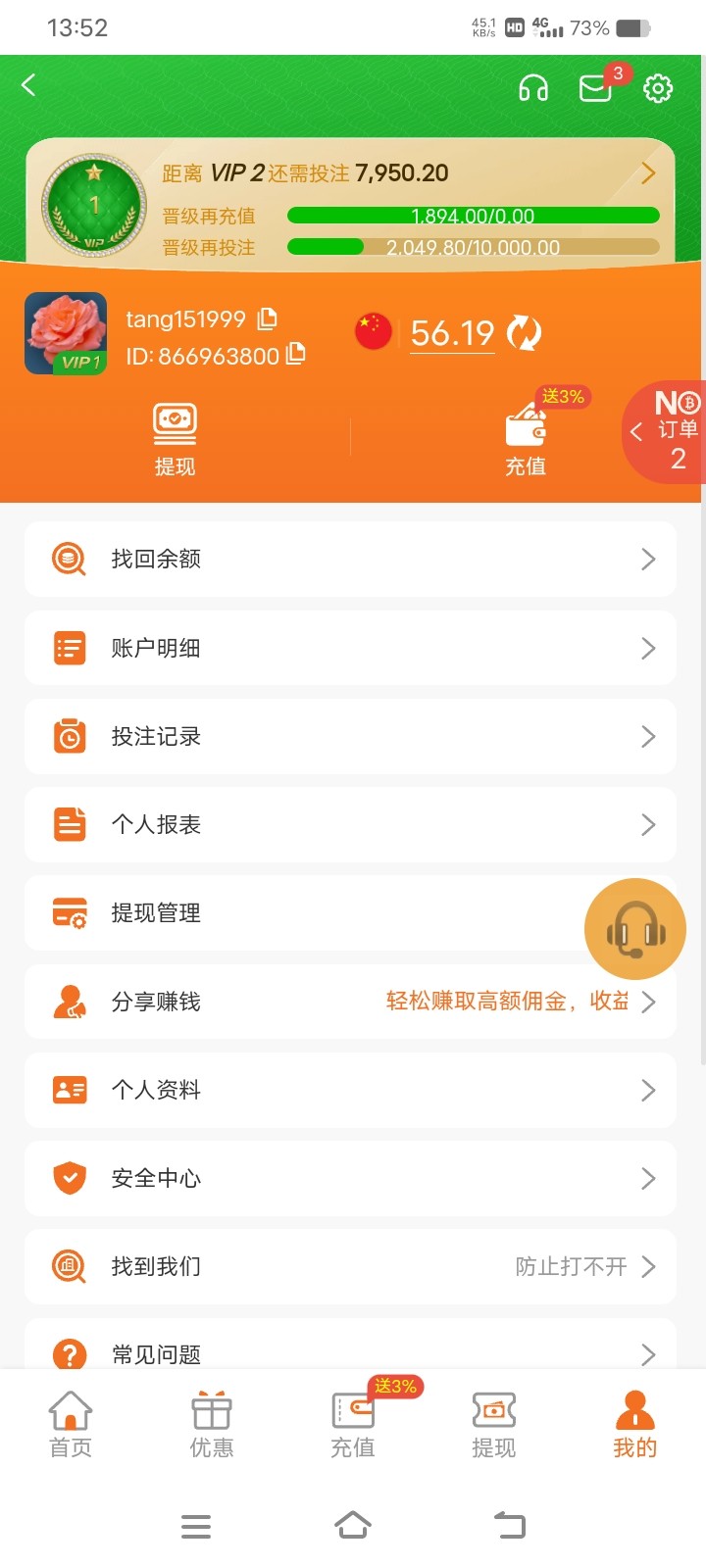Open 常见问题 FAQ page
The height and width of the screenshot is (1568, 706).
[350, 1354]
